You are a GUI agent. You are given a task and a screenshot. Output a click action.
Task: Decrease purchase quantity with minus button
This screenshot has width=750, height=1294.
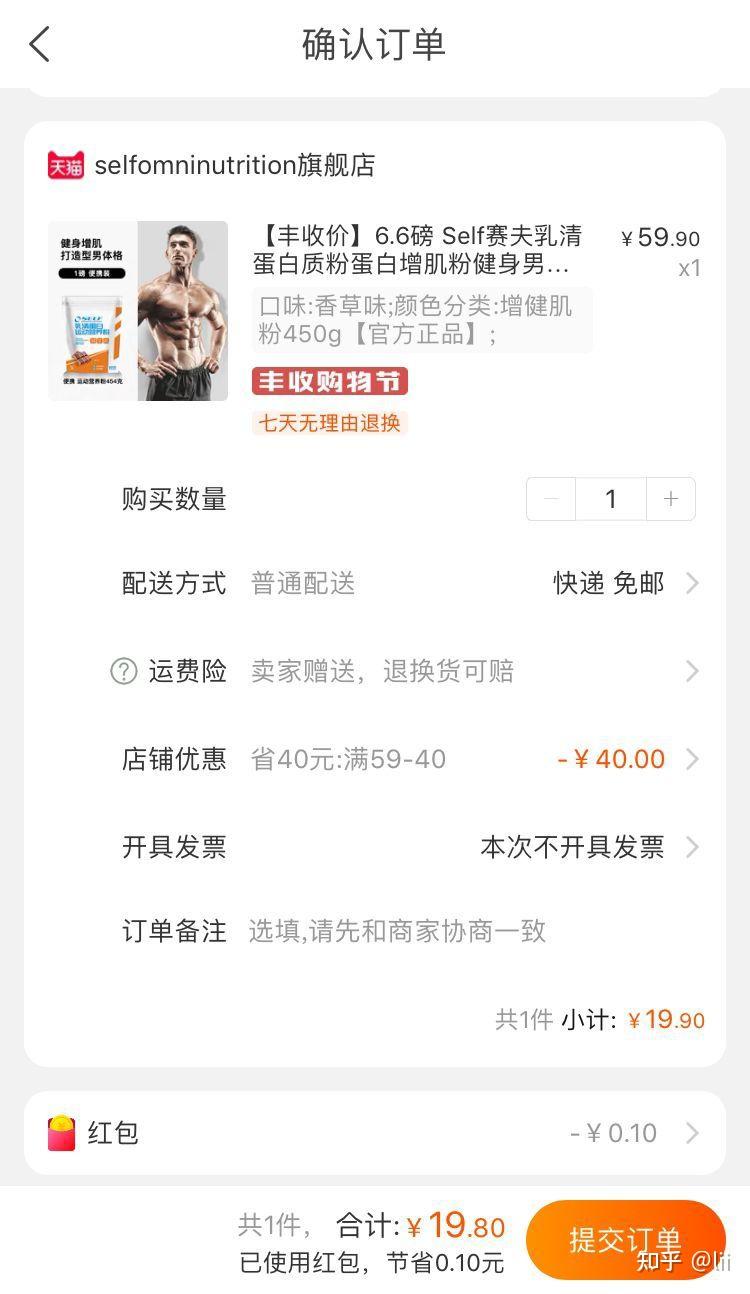(x=551, y=499)
